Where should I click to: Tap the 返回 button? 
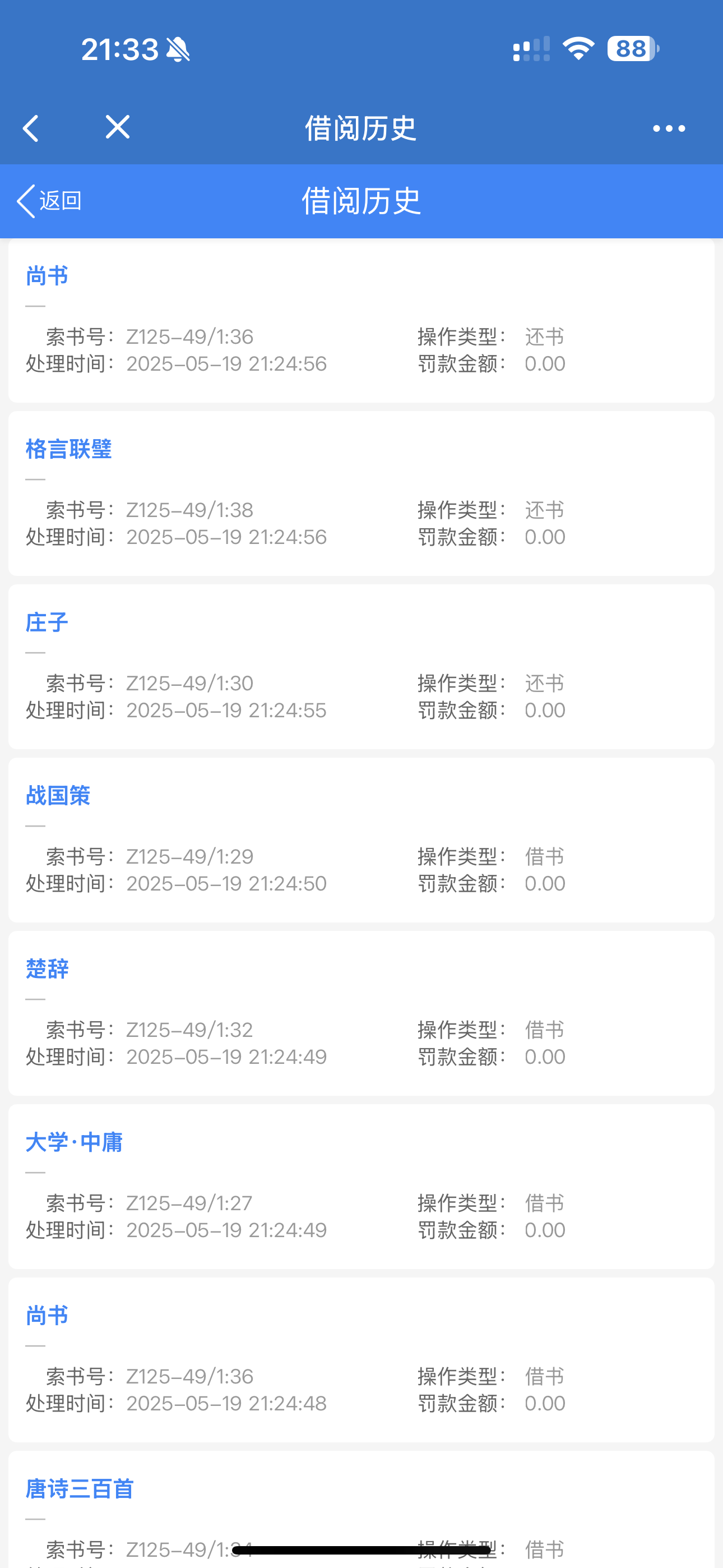[49, 201]
